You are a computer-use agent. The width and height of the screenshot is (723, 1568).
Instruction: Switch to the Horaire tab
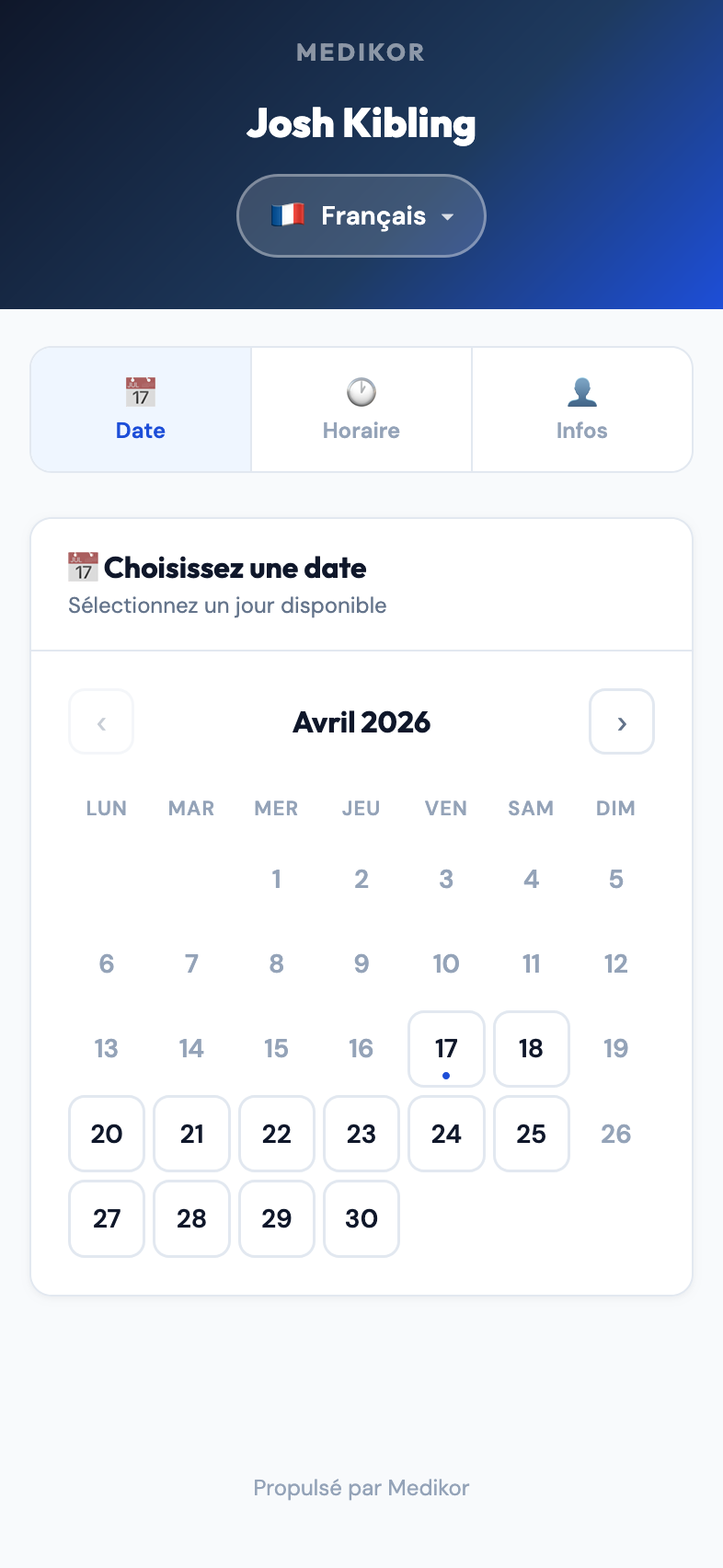[x=361, y=409]
